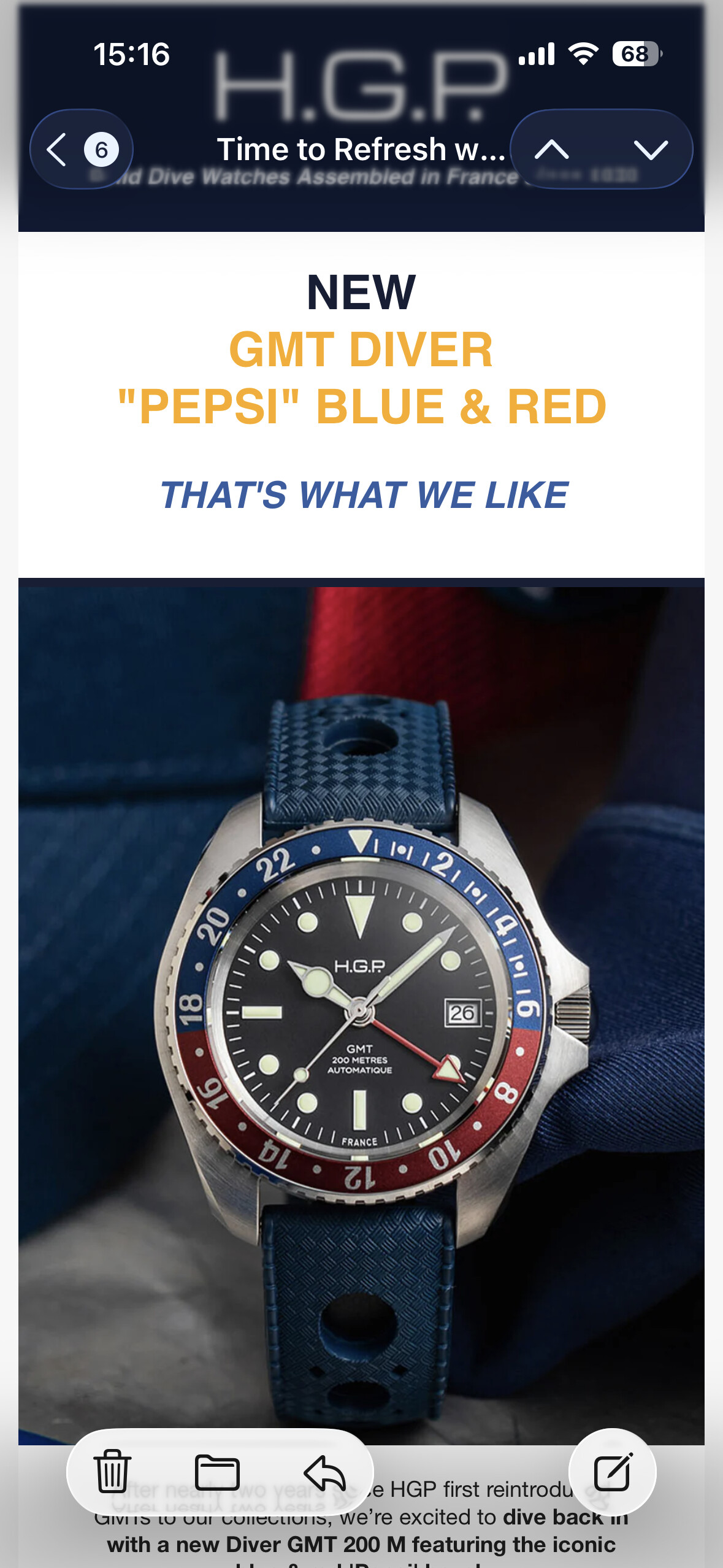
Task: Compose a new message
Action: coord(613,1472)
